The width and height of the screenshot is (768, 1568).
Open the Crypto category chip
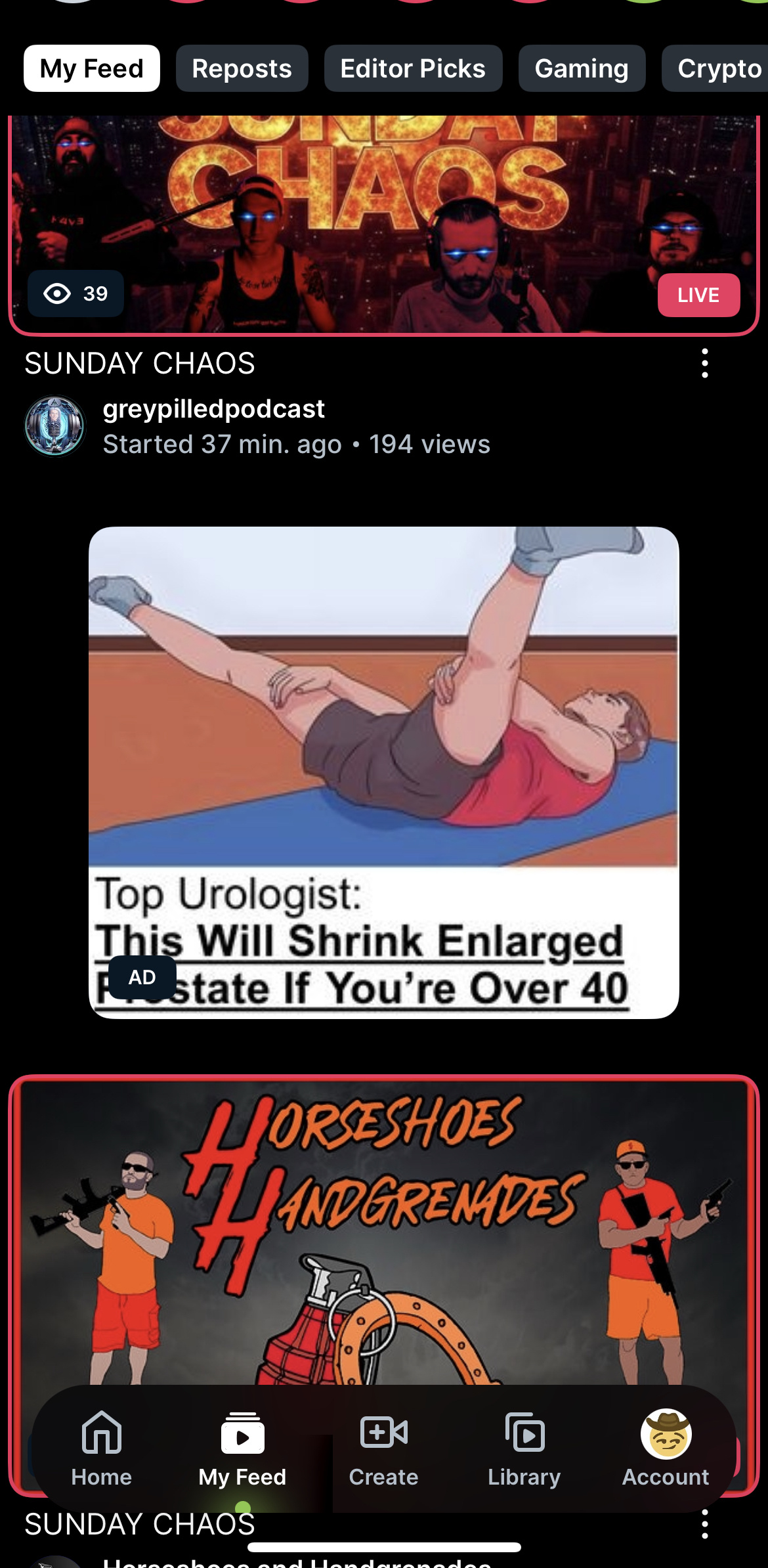point(715,68)
